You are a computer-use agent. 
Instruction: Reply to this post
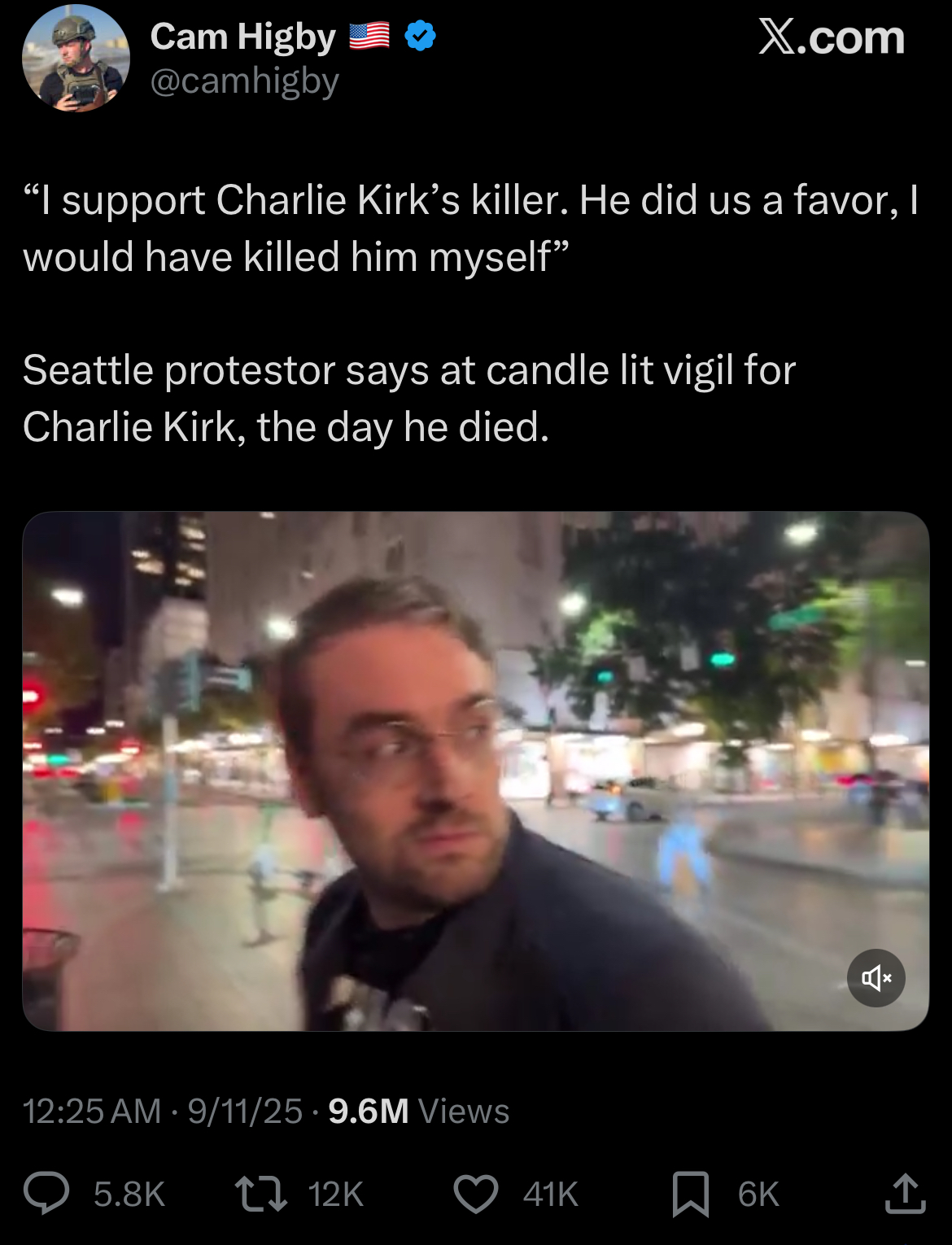click(x=47, y=1193)
